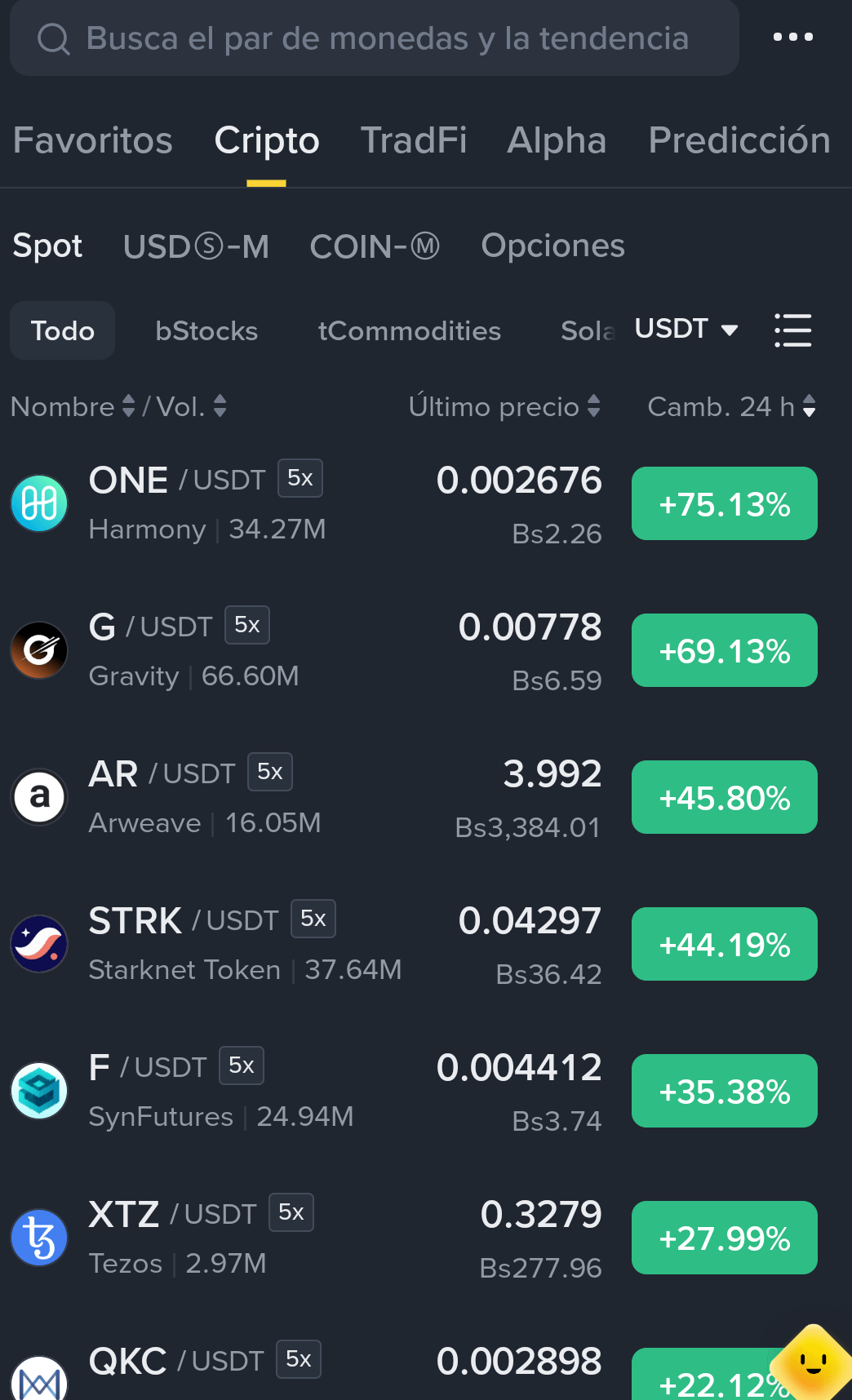Select the COIN-M market tab

click(x=375, y=246)
